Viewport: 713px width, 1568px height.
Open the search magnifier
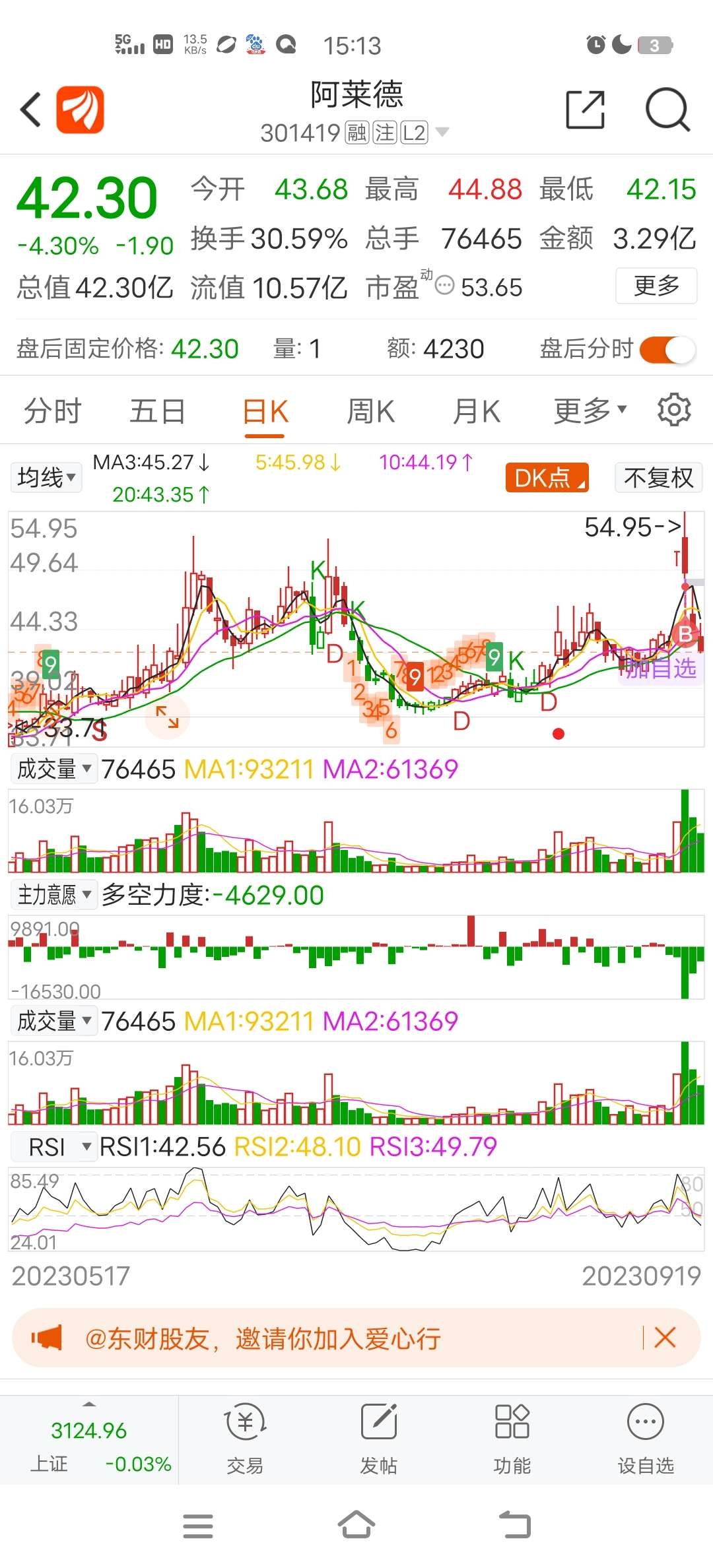(667, 110)
